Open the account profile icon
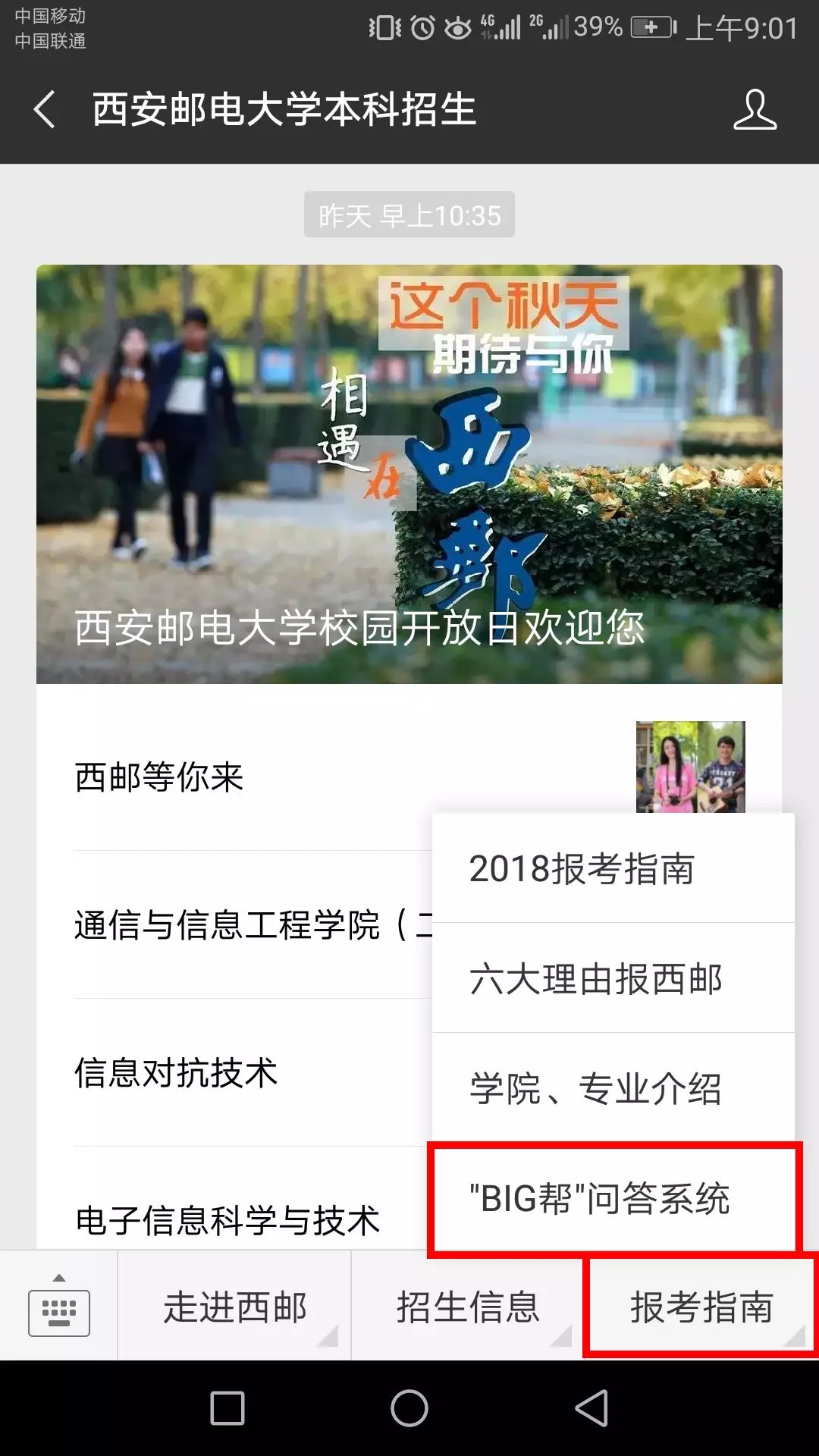819x1456 pixels. pos(755,109)
